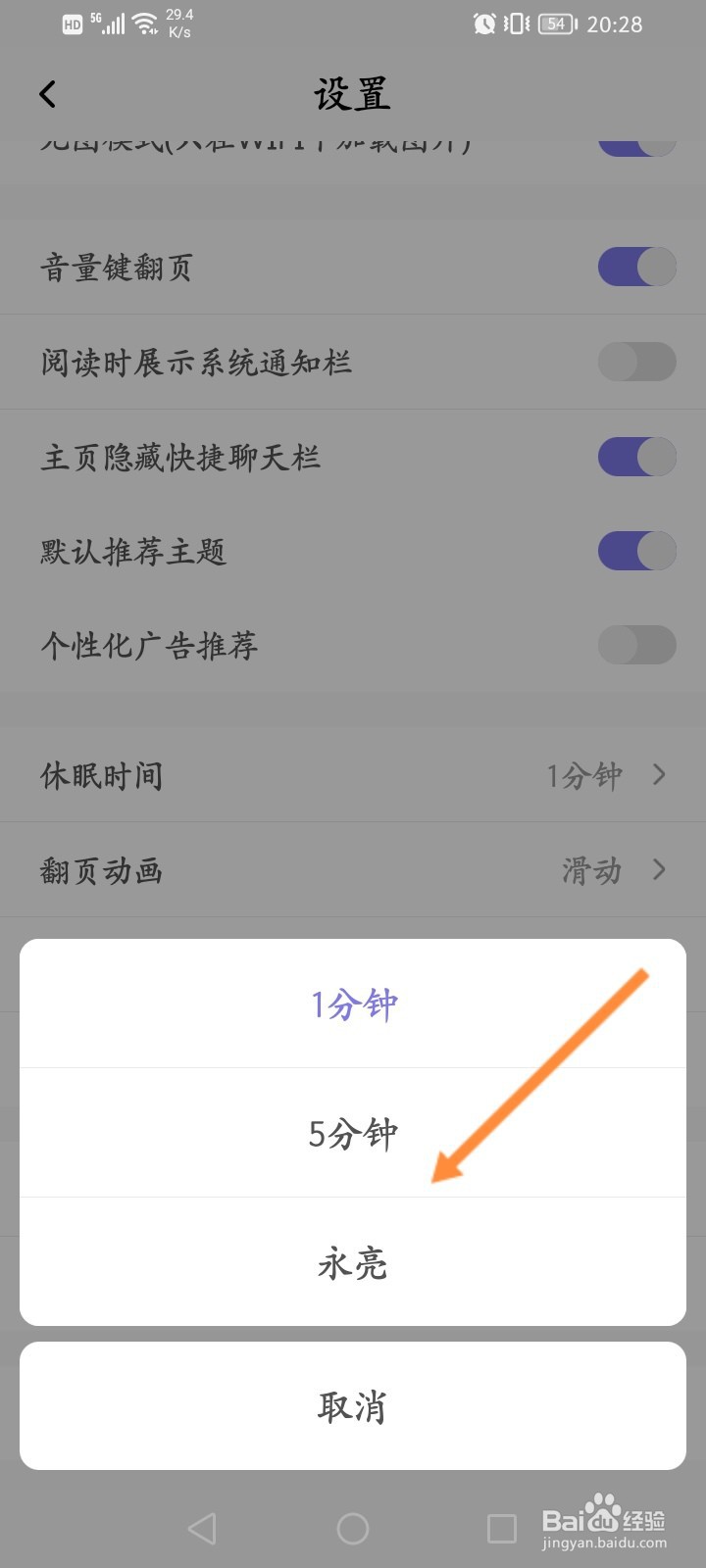Select the 永亮 always-on option
The width and height of the screenshot is (706, 1568).
coord(353,1262)
